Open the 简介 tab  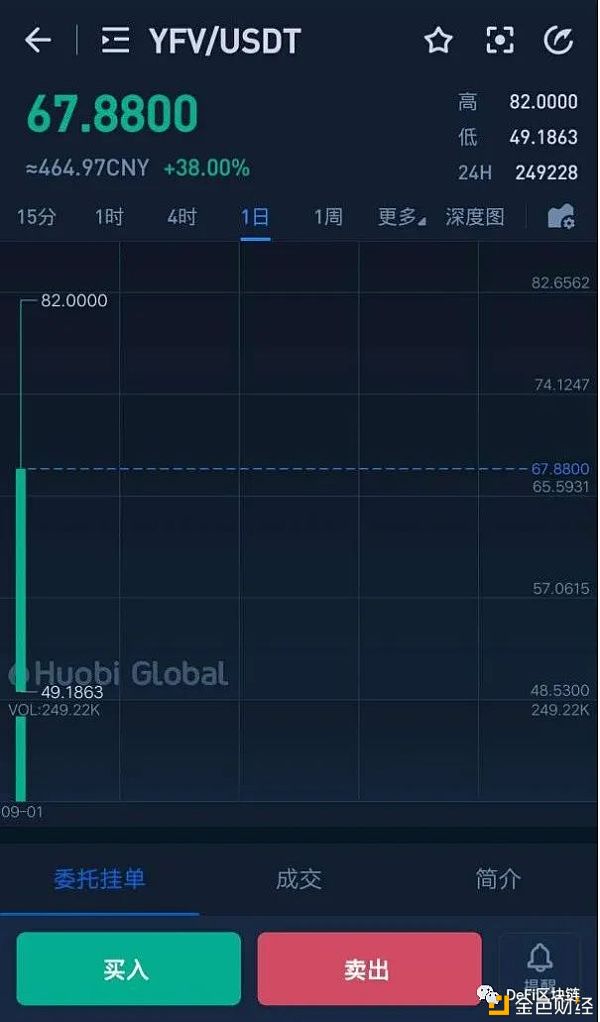pyautogui.click(x=498, y=879)
